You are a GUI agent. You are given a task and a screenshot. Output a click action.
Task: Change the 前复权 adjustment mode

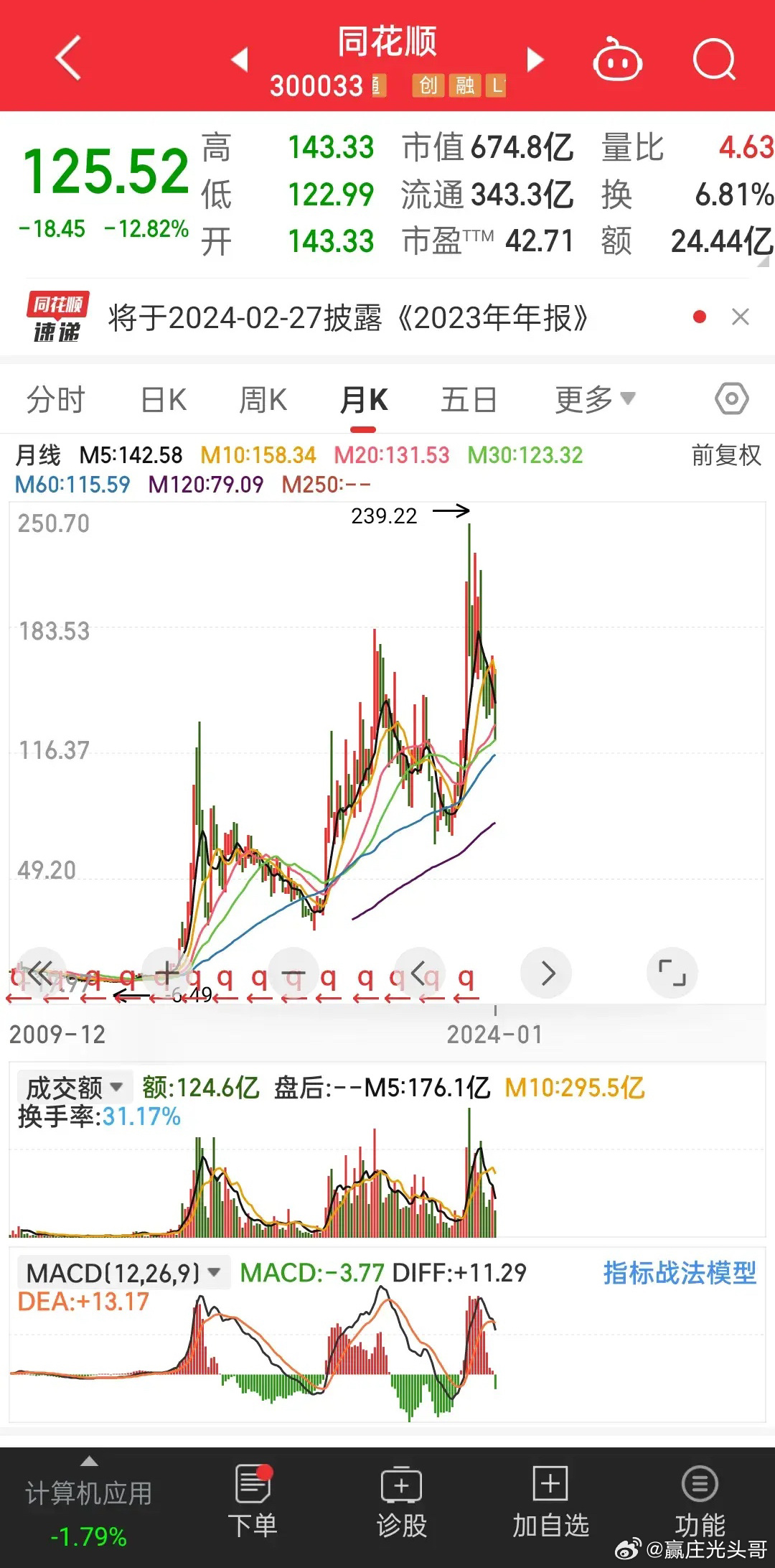pos(725,455)
